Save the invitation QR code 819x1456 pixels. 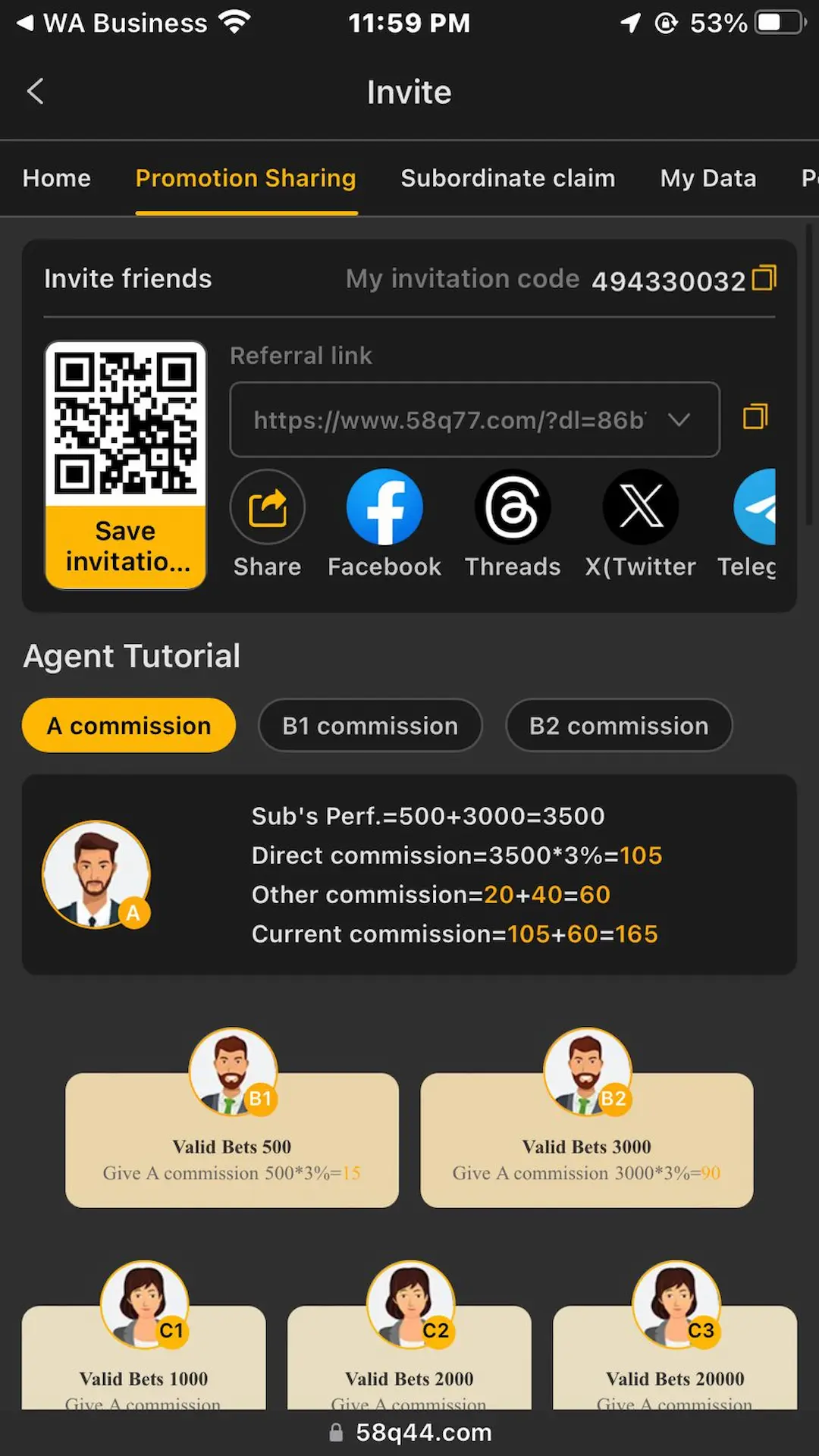click(x=126, y=546)
